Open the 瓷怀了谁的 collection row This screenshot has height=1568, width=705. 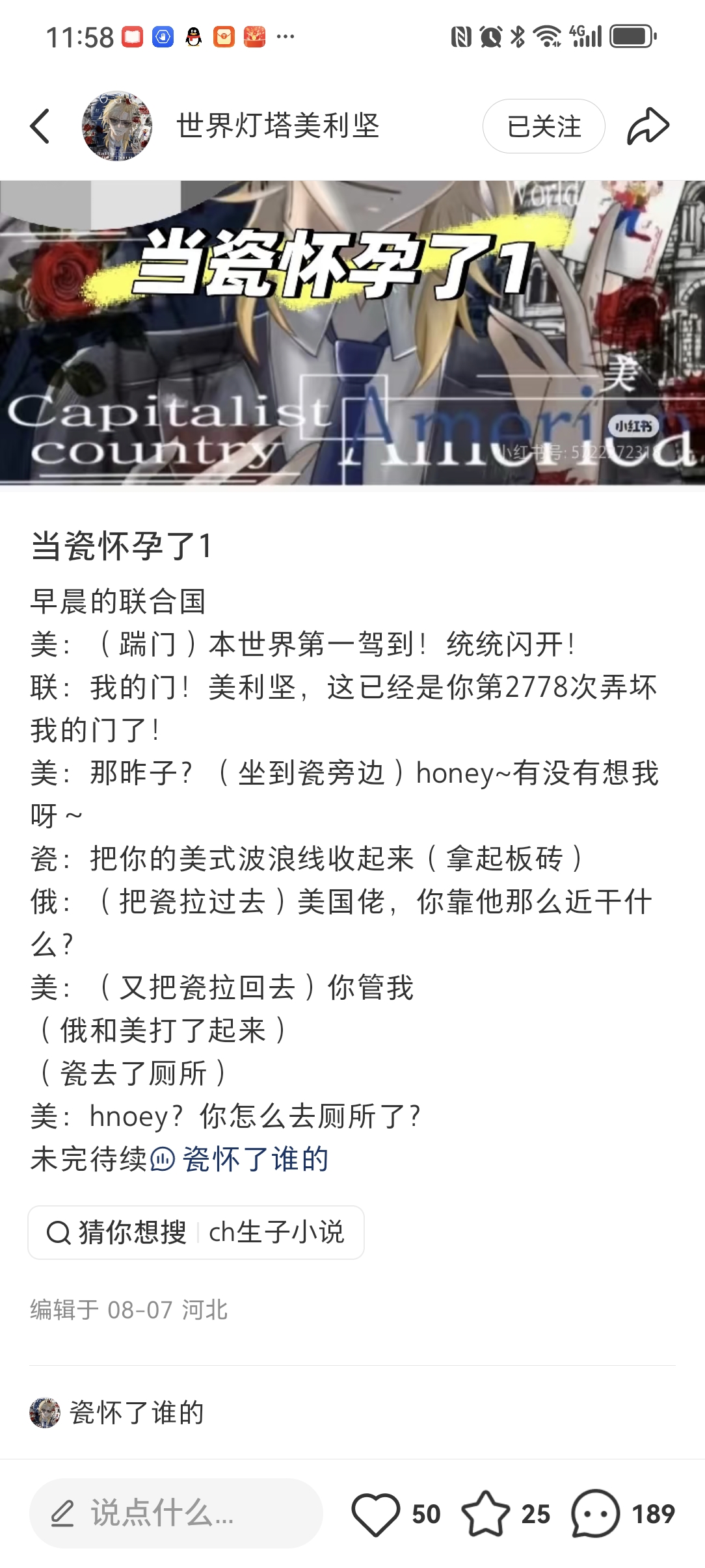(x=137, y=1413)
